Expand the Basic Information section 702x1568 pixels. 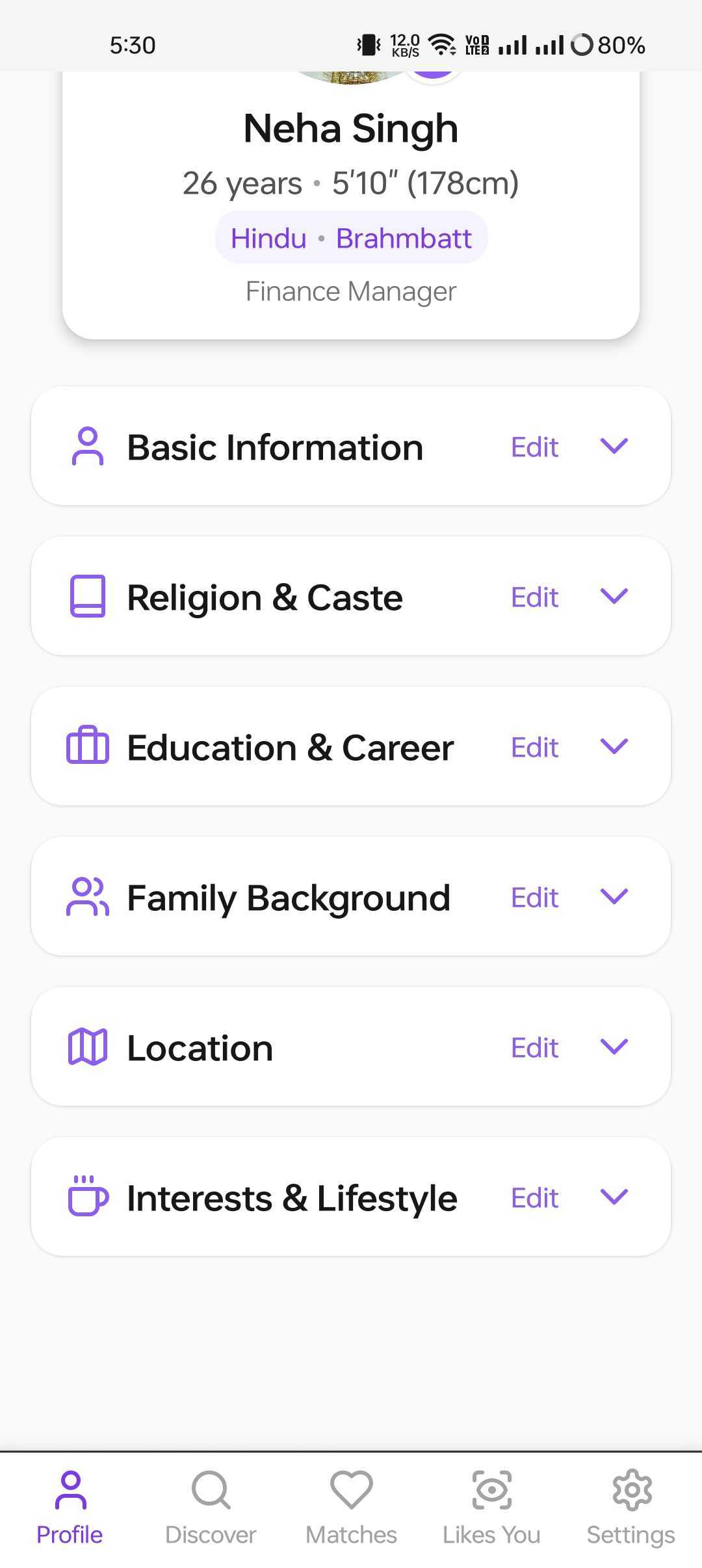[x=614, y=446]
